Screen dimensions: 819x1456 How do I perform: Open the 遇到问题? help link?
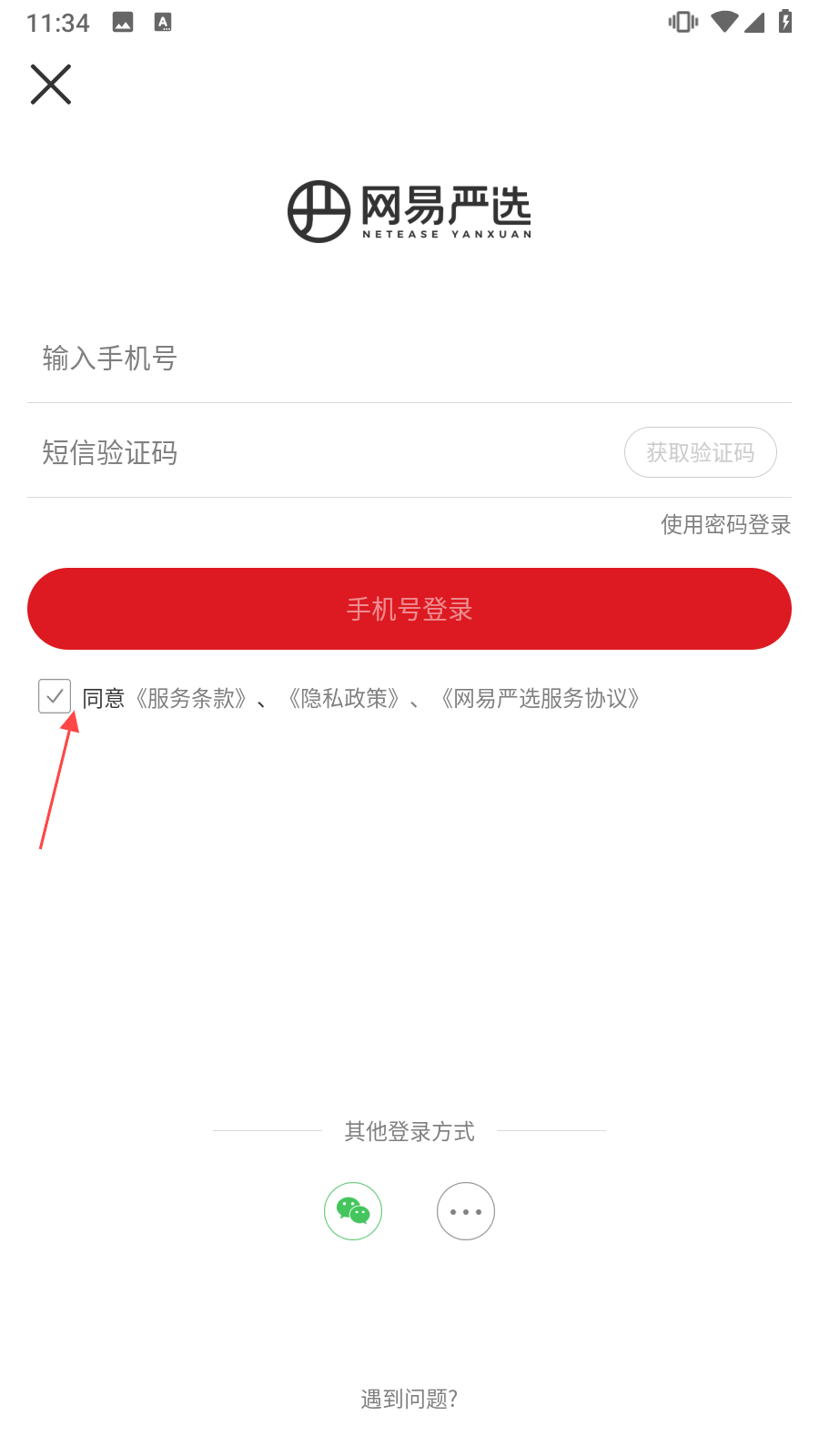[409, 1399]
